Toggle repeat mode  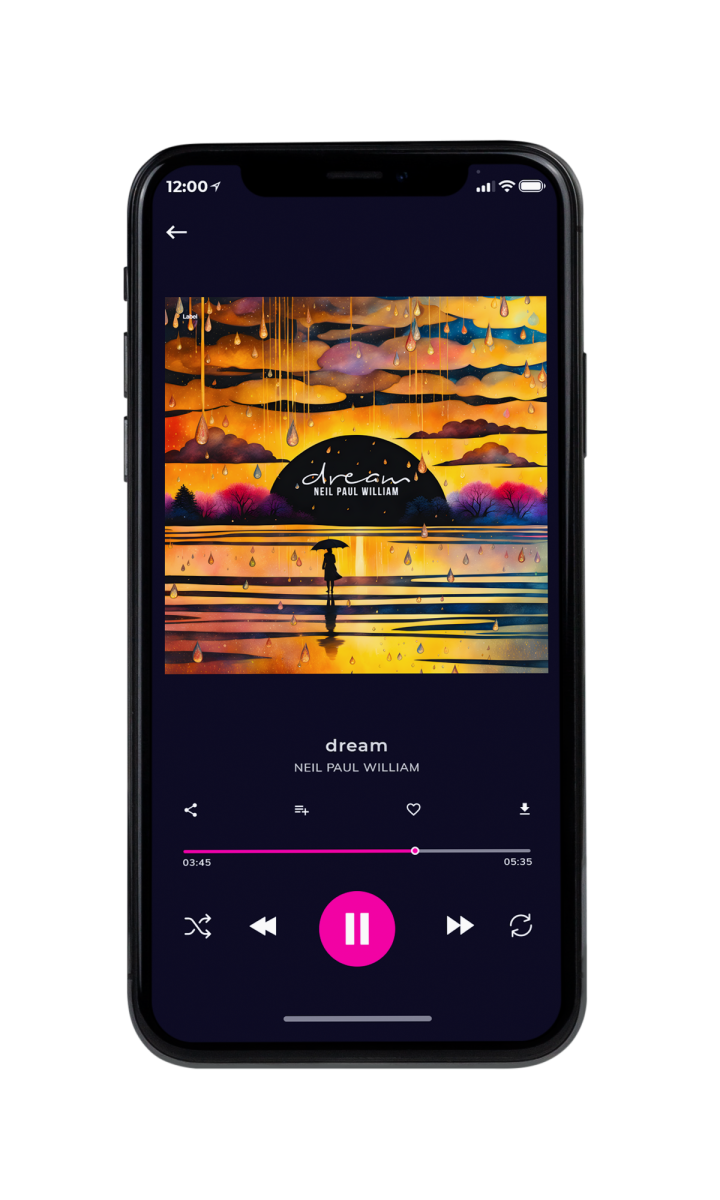point(521,926)
